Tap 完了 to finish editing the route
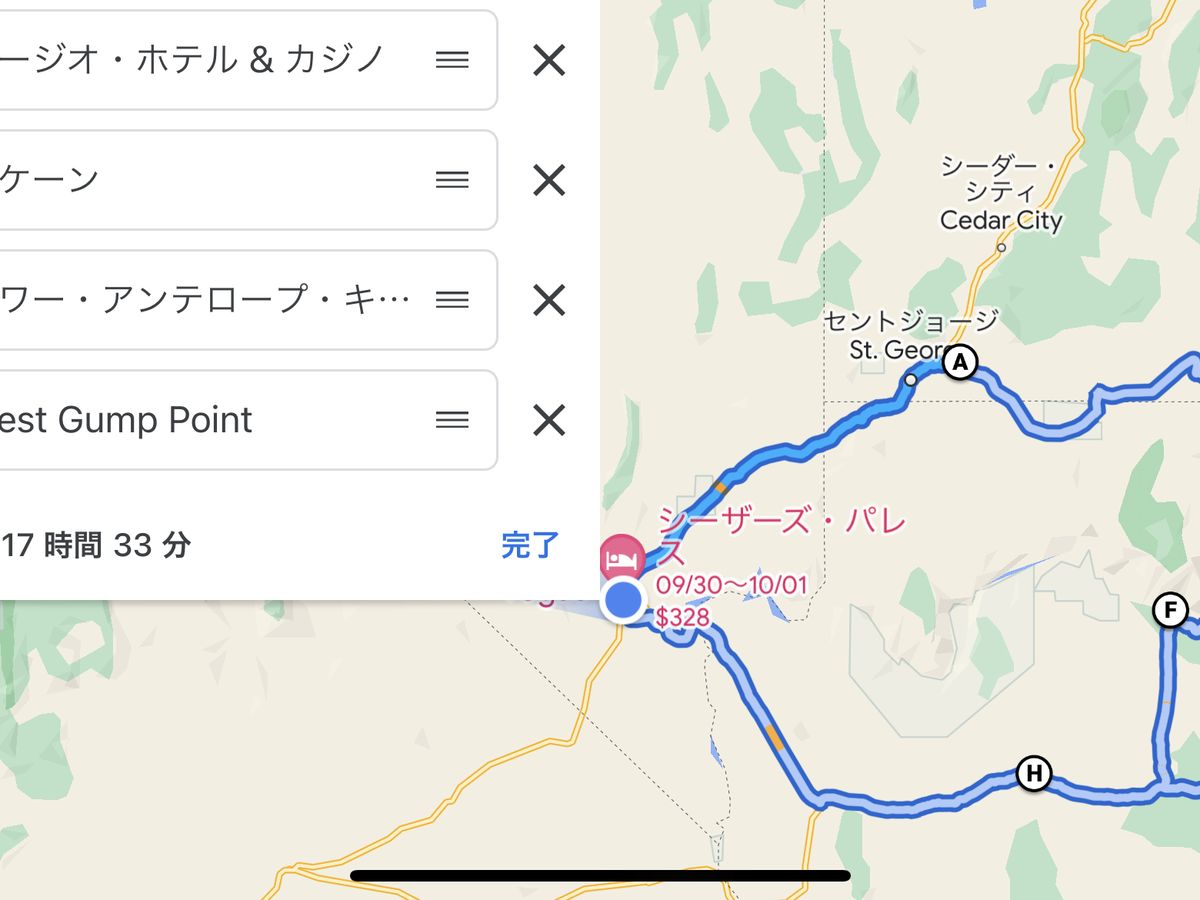Screen dimensions: 1200x900 (x=529, y=545)
